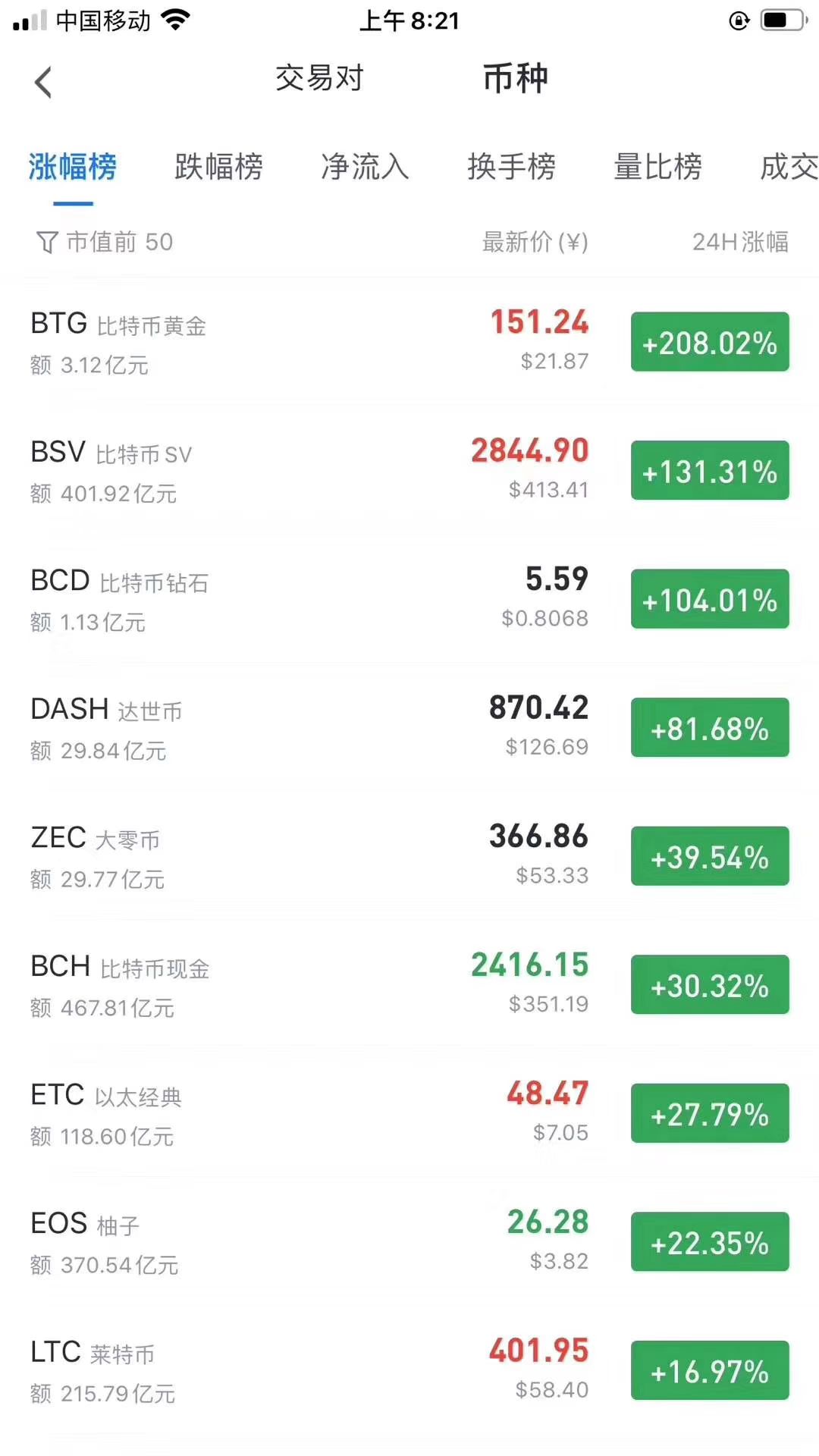View the 换手榜 tab
Screen dimensions: 819x1456
[x=511, y=167]
